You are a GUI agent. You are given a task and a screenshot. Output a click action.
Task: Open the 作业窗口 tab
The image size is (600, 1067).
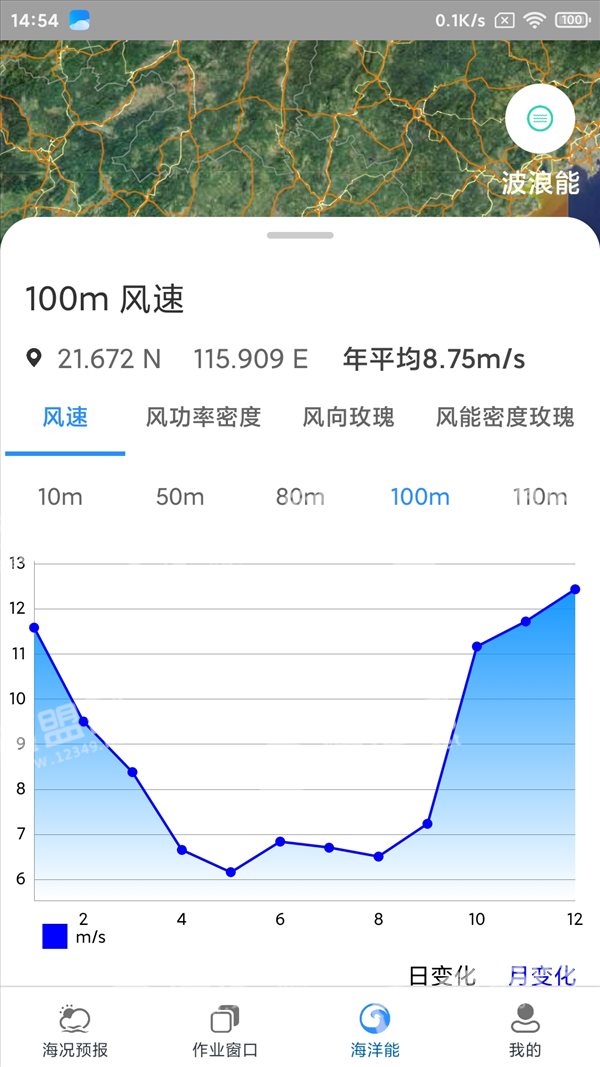(x=225, y=1032)
